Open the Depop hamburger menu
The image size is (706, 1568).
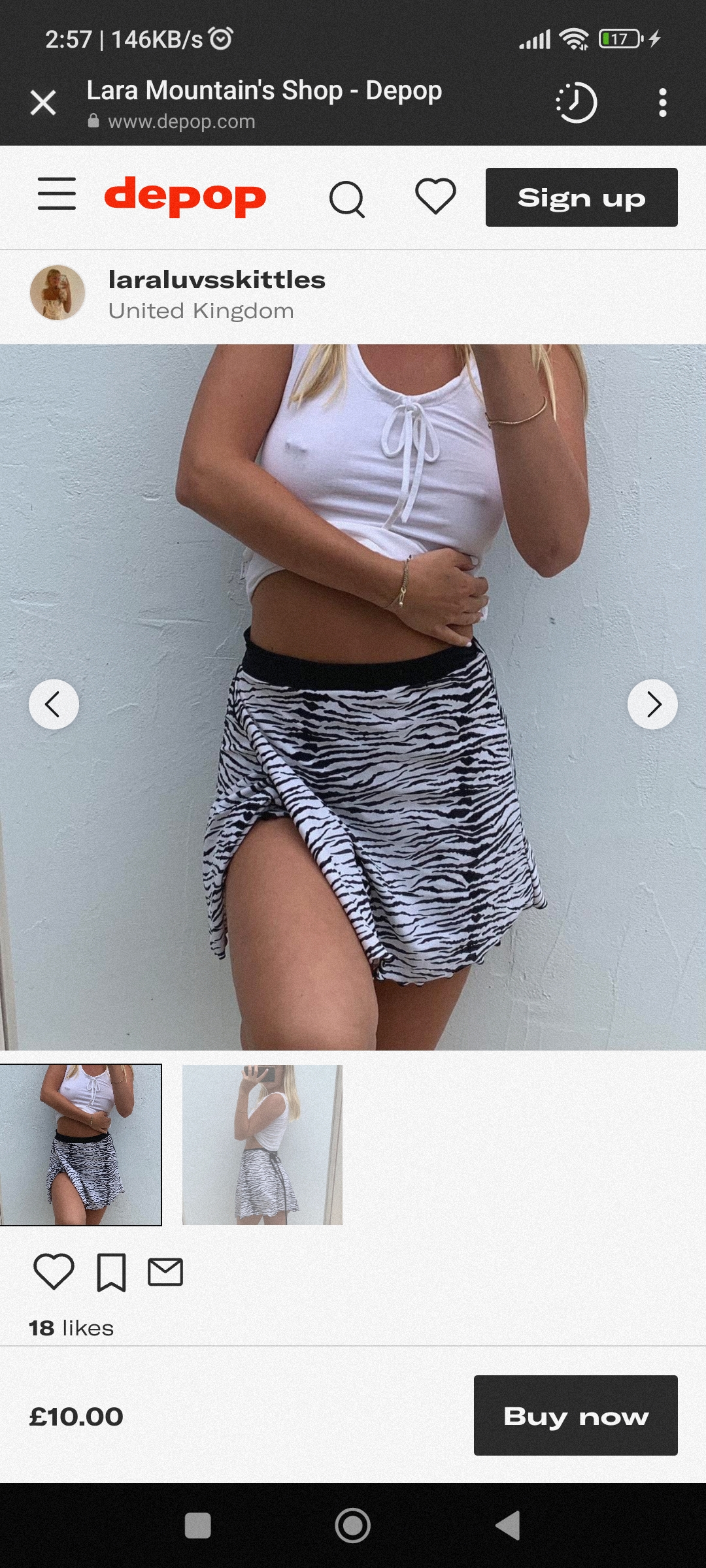(57, 194)
